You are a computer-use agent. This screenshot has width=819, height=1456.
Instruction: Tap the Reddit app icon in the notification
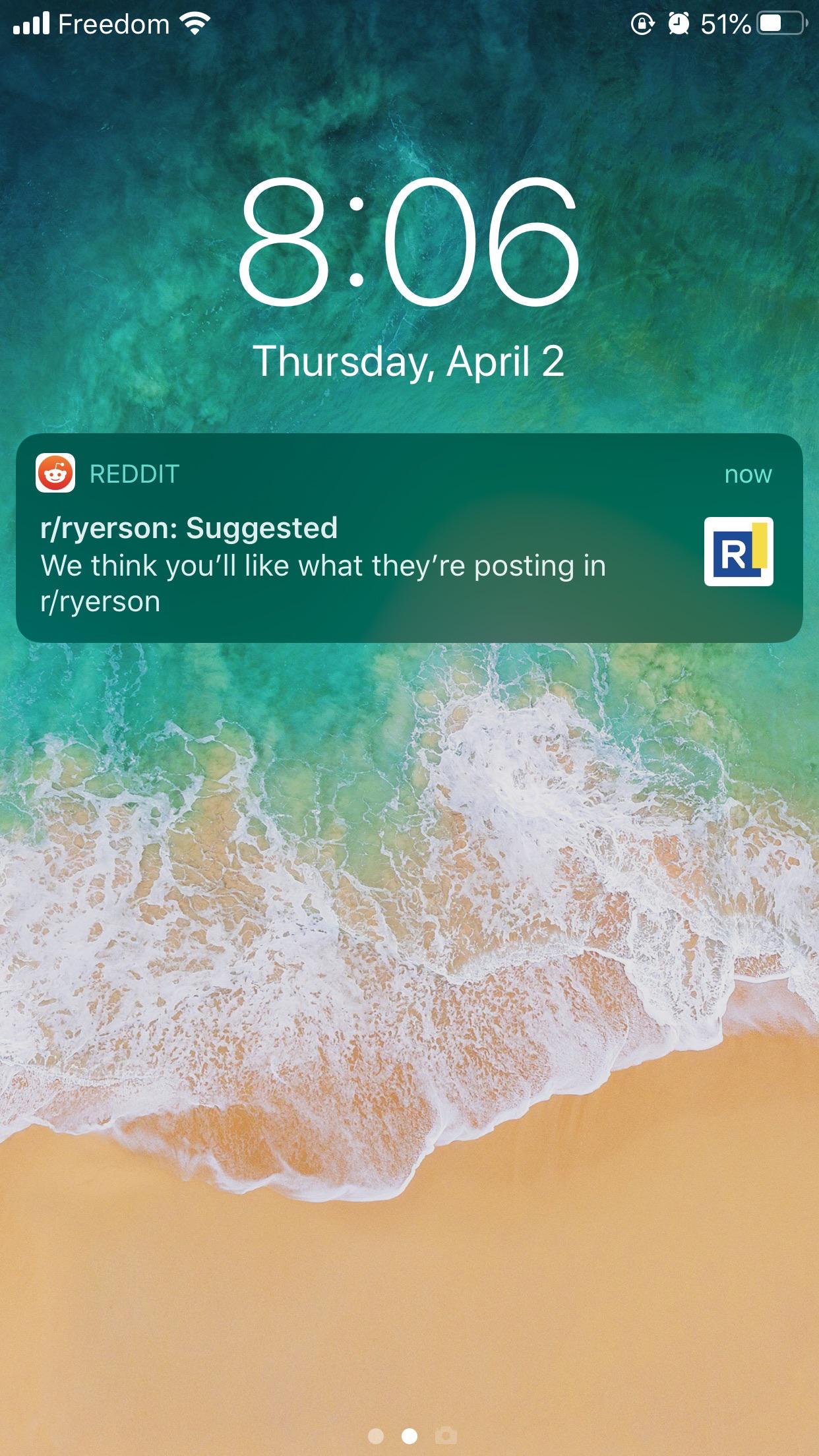(56, 473)
